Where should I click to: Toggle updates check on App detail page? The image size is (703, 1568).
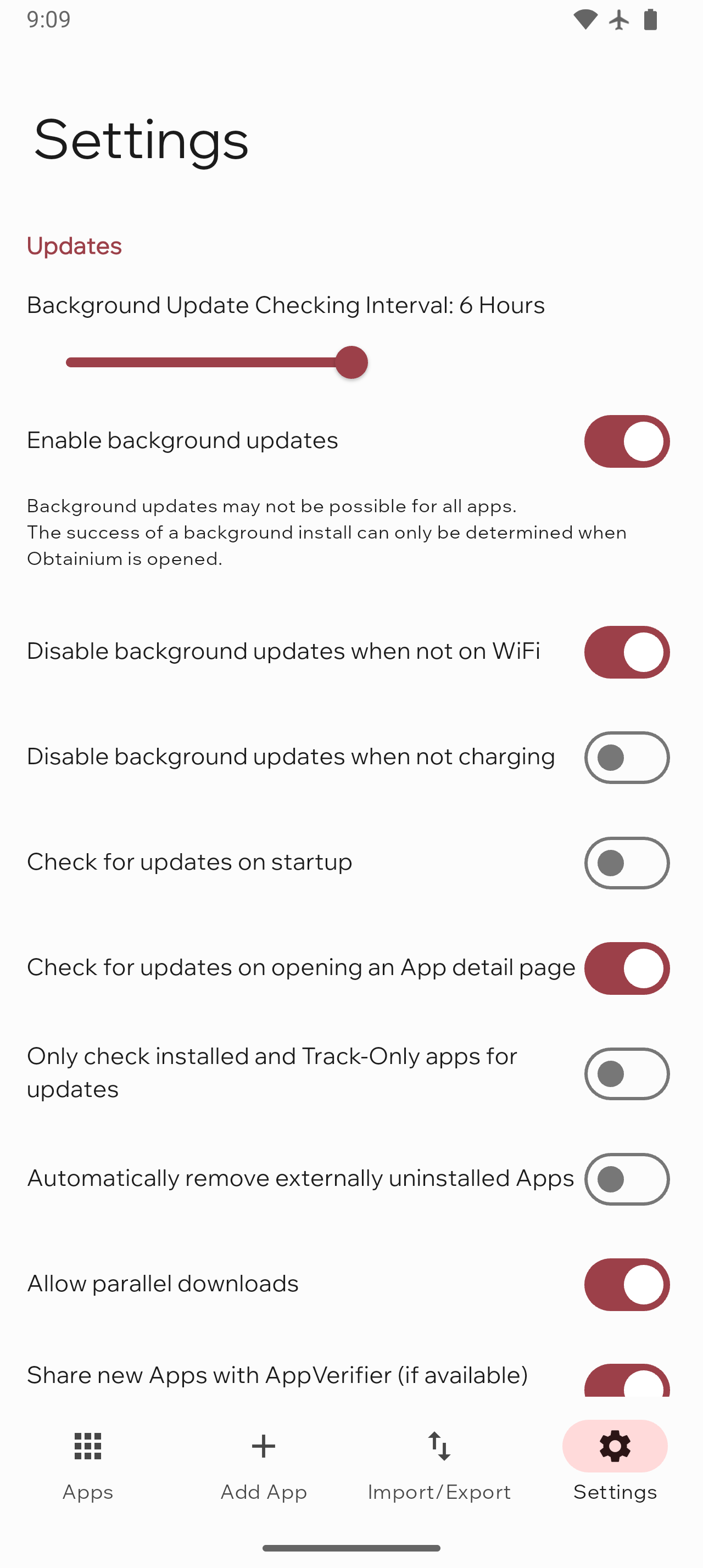pos(626,968)
